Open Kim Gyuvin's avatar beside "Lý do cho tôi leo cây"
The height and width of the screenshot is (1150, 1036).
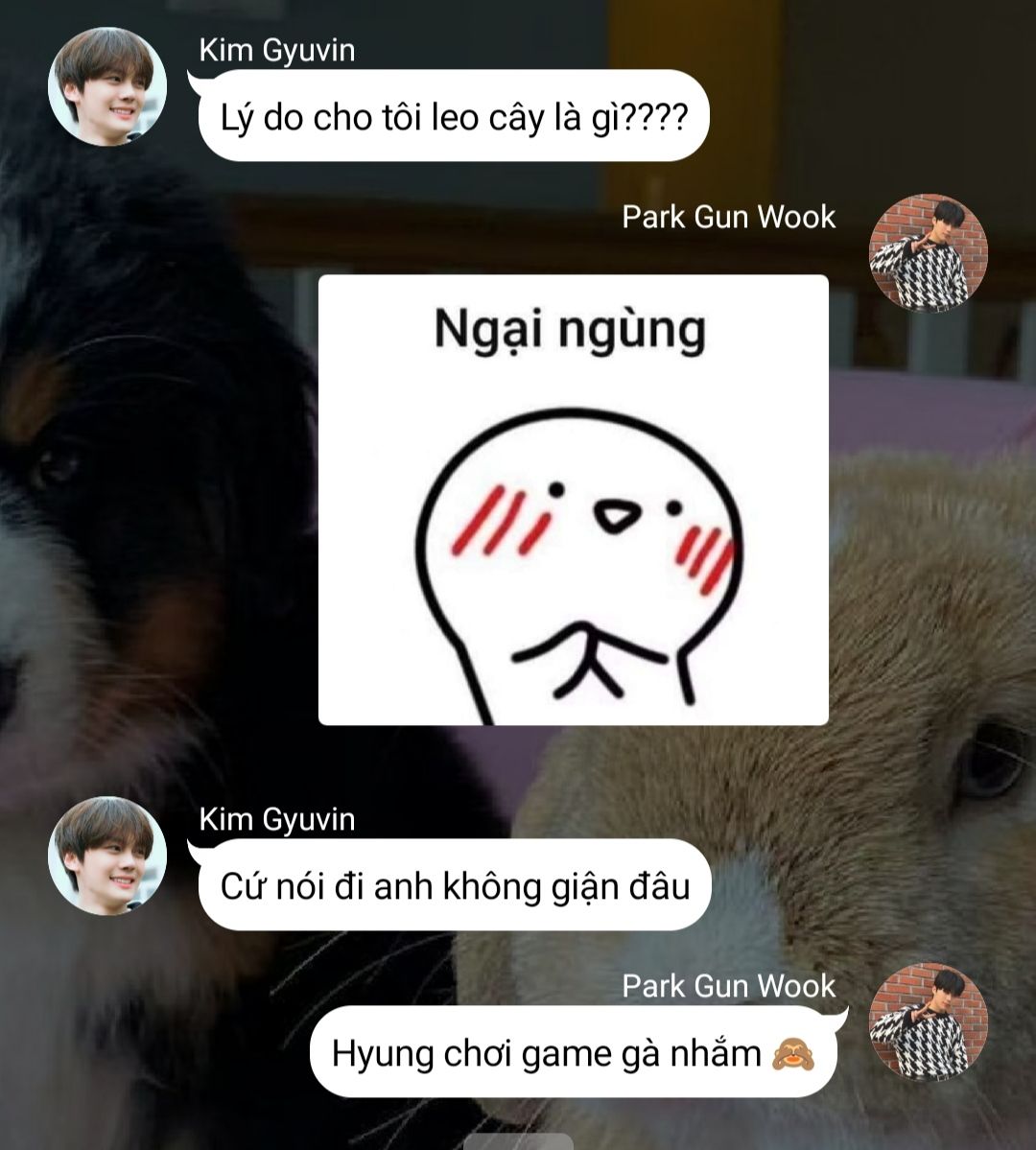(107, 86)
